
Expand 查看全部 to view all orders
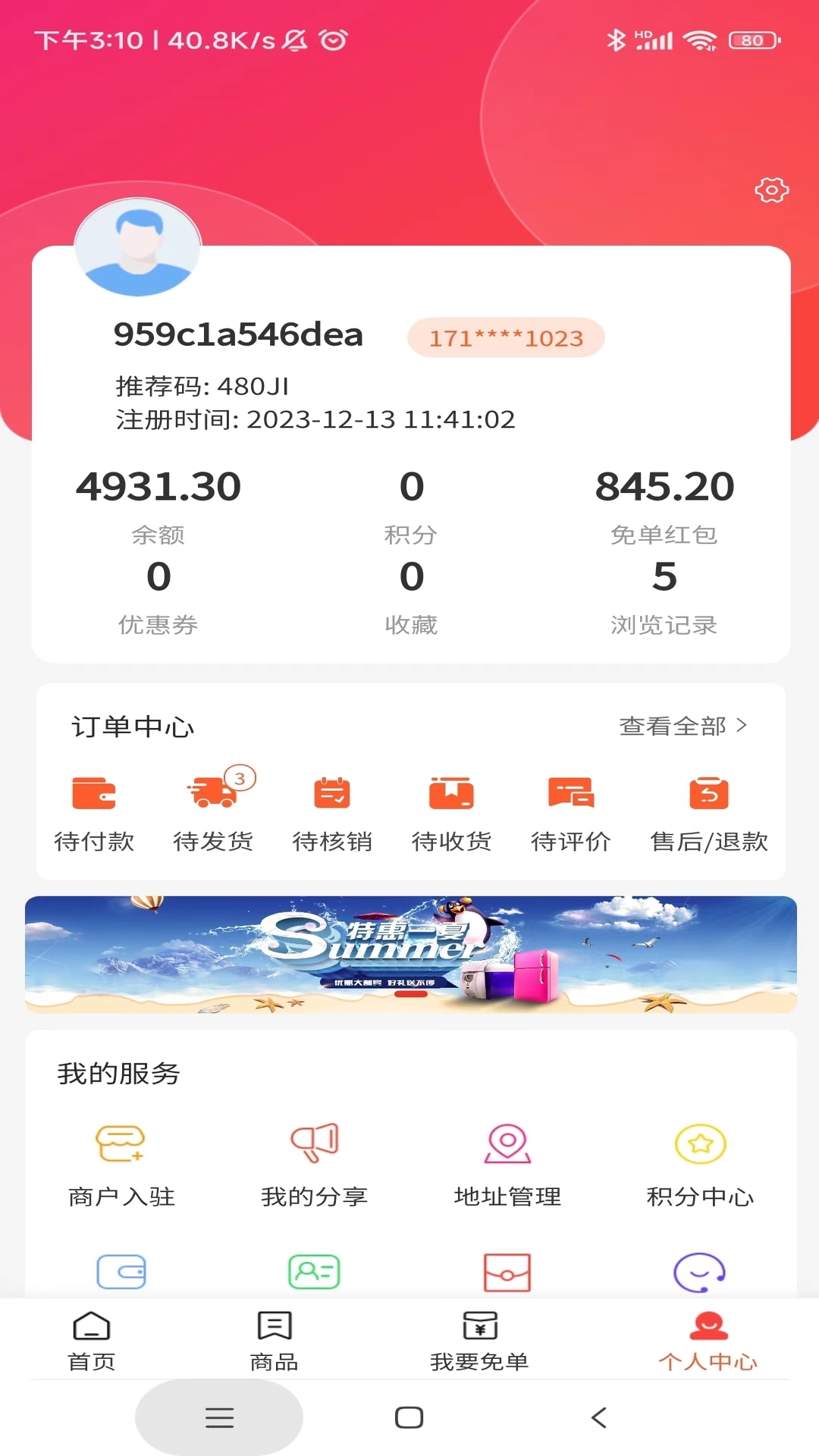pos(683,726)
